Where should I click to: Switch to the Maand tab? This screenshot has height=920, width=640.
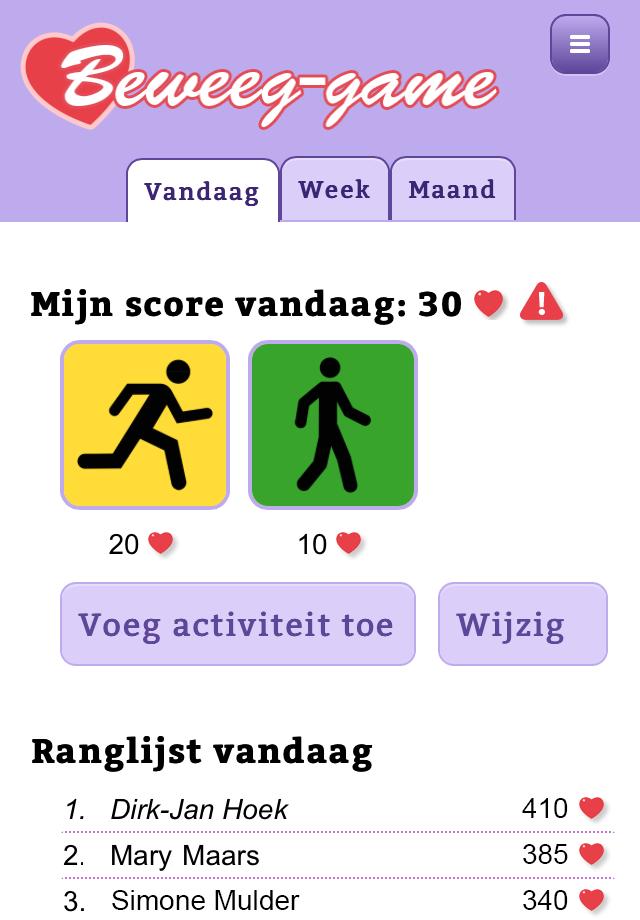452,189
